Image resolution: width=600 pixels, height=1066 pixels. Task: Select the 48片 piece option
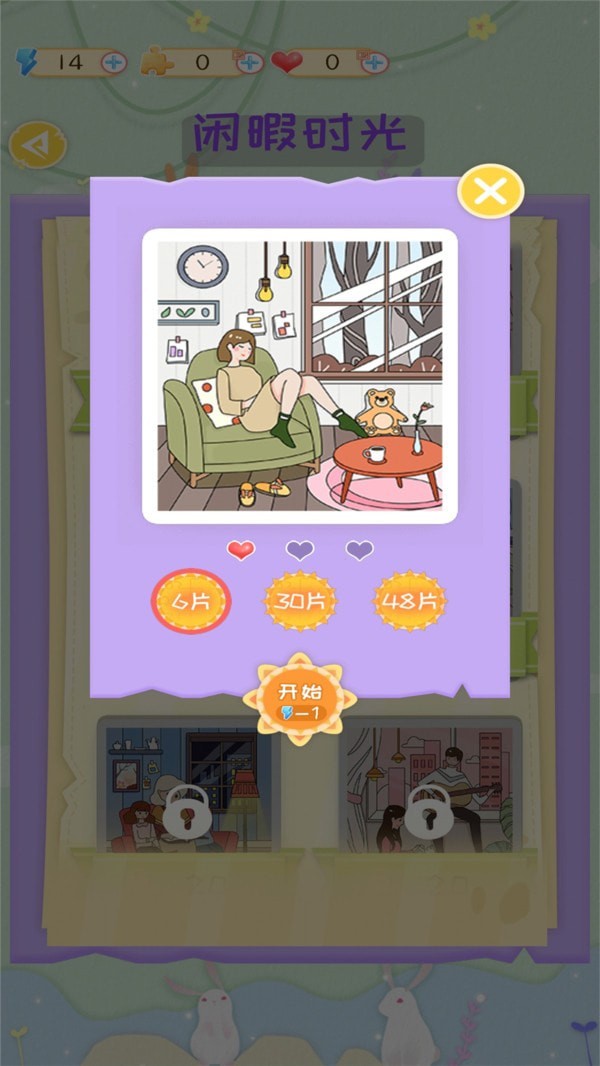pos(410,602)
